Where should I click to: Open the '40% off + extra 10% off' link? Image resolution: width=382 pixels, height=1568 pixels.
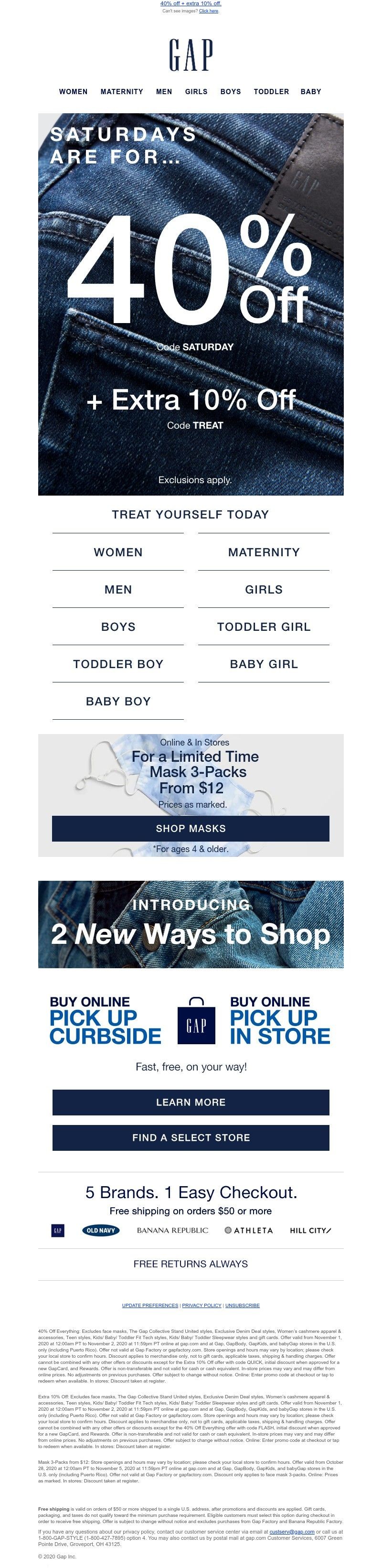(x=191, y=4)
